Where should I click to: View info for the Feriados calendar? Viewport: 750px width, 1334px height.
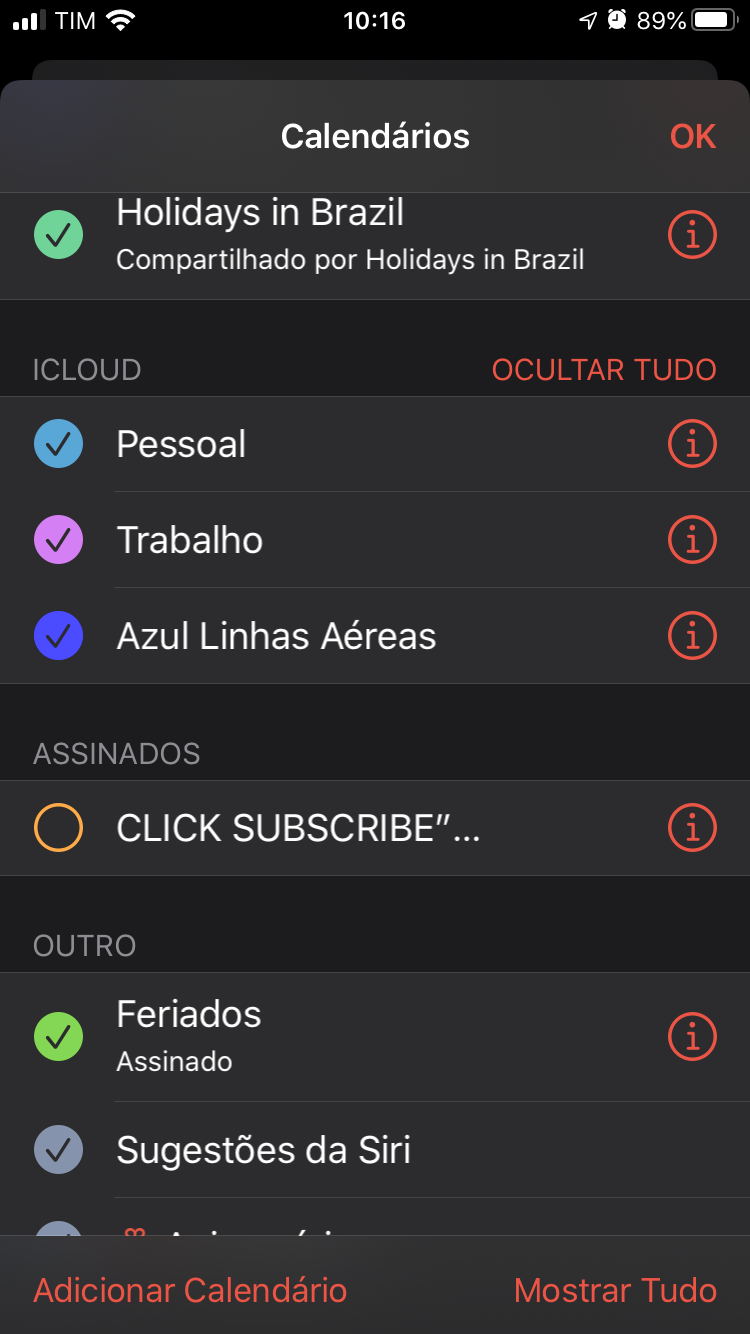pyautogui.click(x=692, y=1036)
